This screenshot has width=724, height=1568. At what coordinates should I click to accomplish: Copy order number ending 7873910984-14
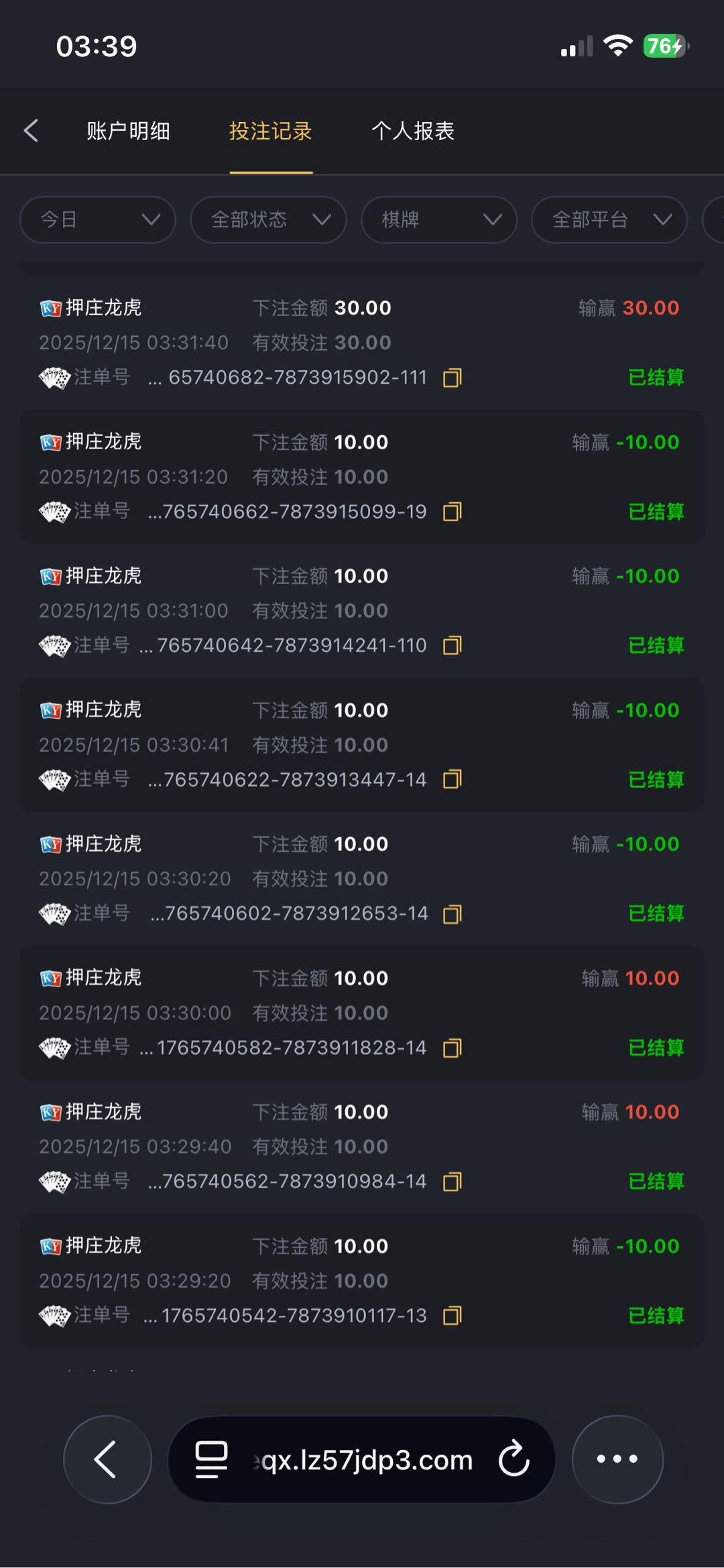452,1181
